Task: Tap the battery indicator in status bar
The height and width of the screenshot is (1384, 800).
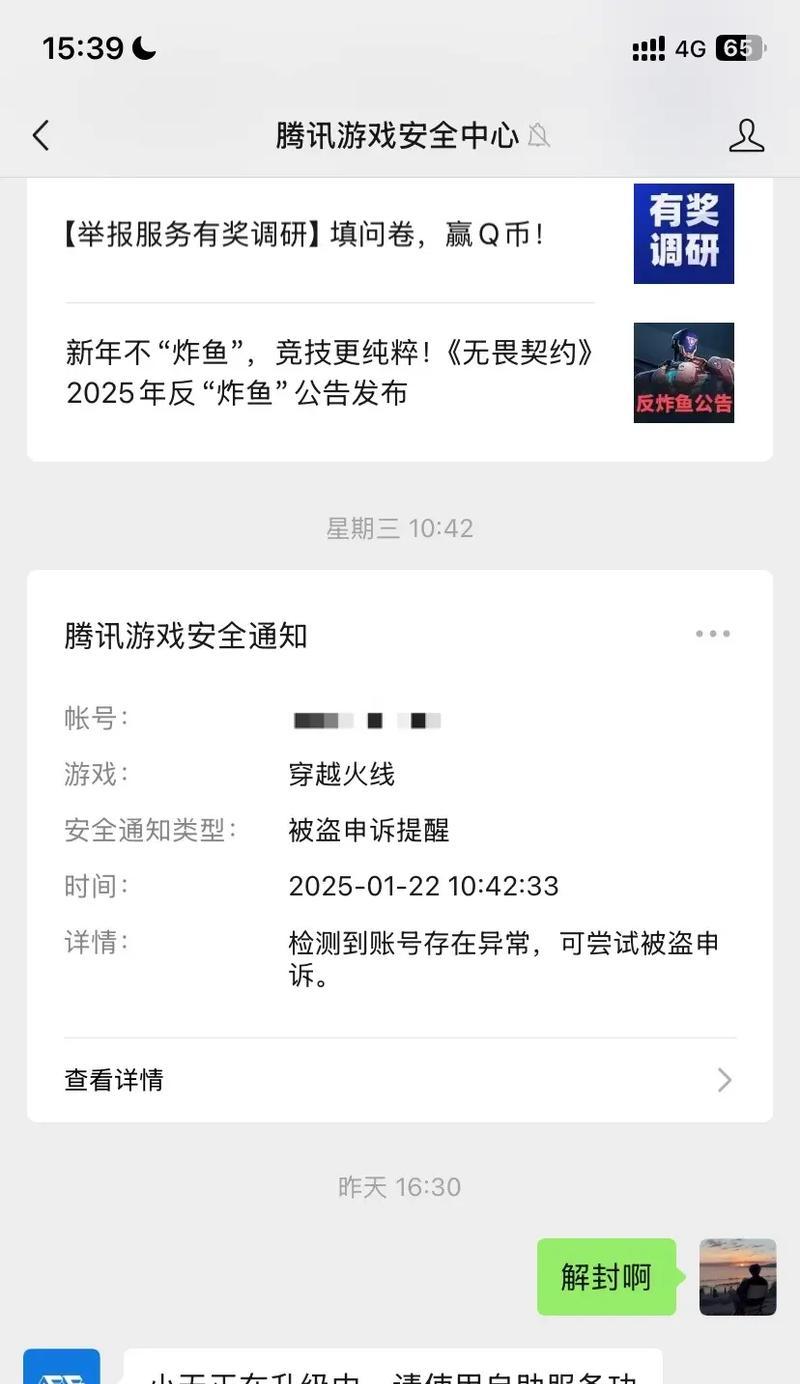Action: [x=741, y=47]
